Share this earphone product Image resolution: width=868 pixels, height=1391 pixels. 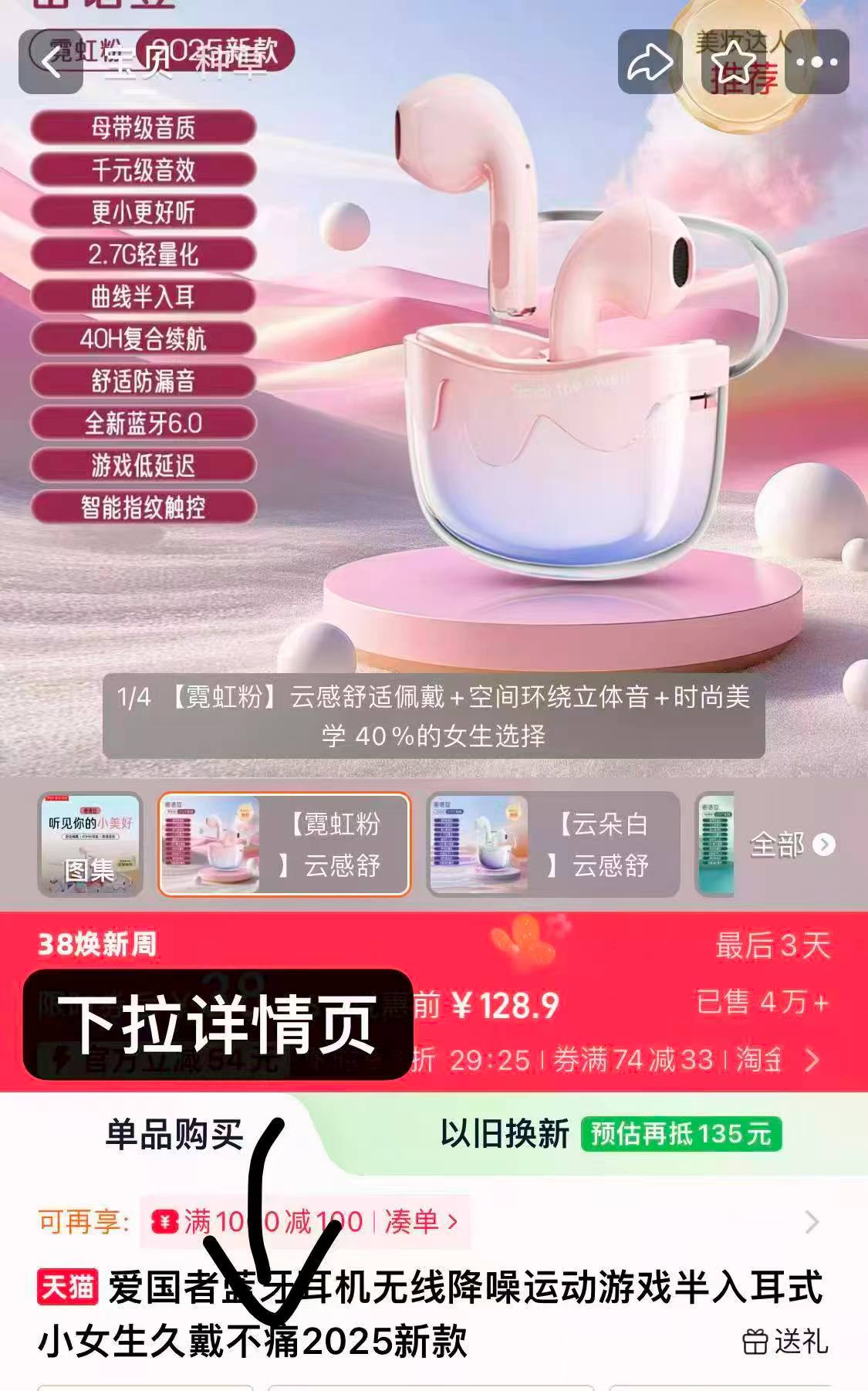pyautogui.click(x=650, y=63)
